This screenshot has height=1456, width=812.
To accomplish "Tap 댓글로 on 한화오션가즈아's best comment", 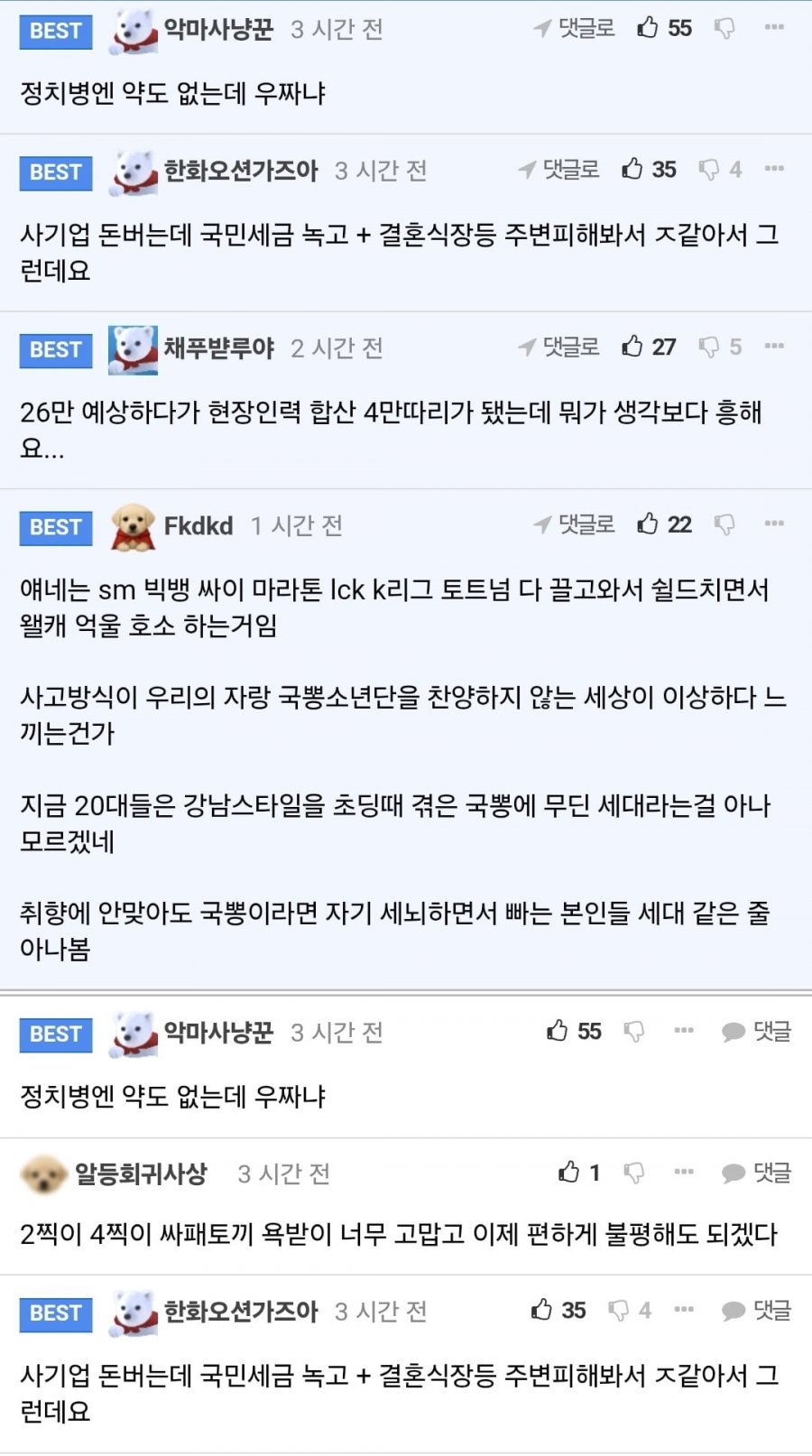I will [559, 170].
